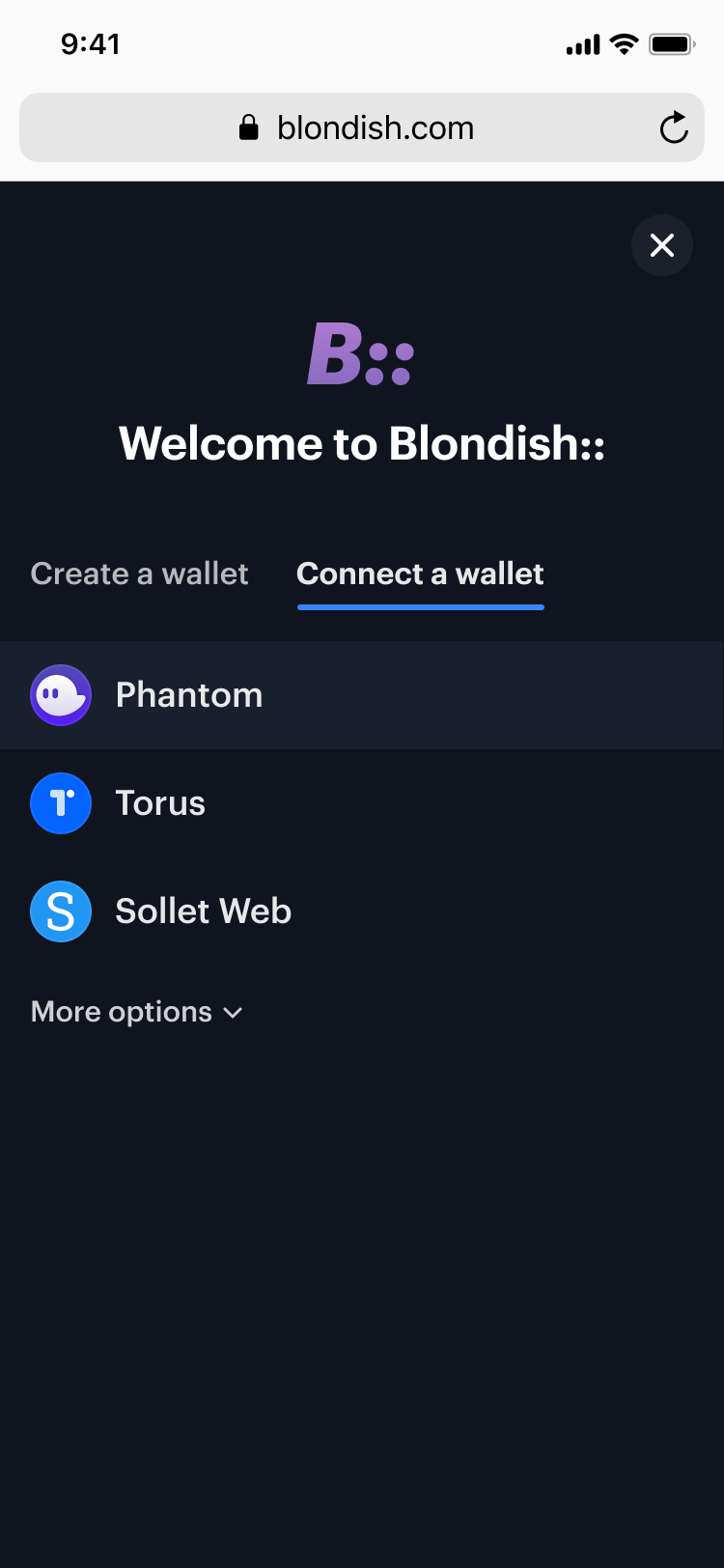724x1568 pixels.
Task: Close the welcome dialog
Action: point(661,245)
